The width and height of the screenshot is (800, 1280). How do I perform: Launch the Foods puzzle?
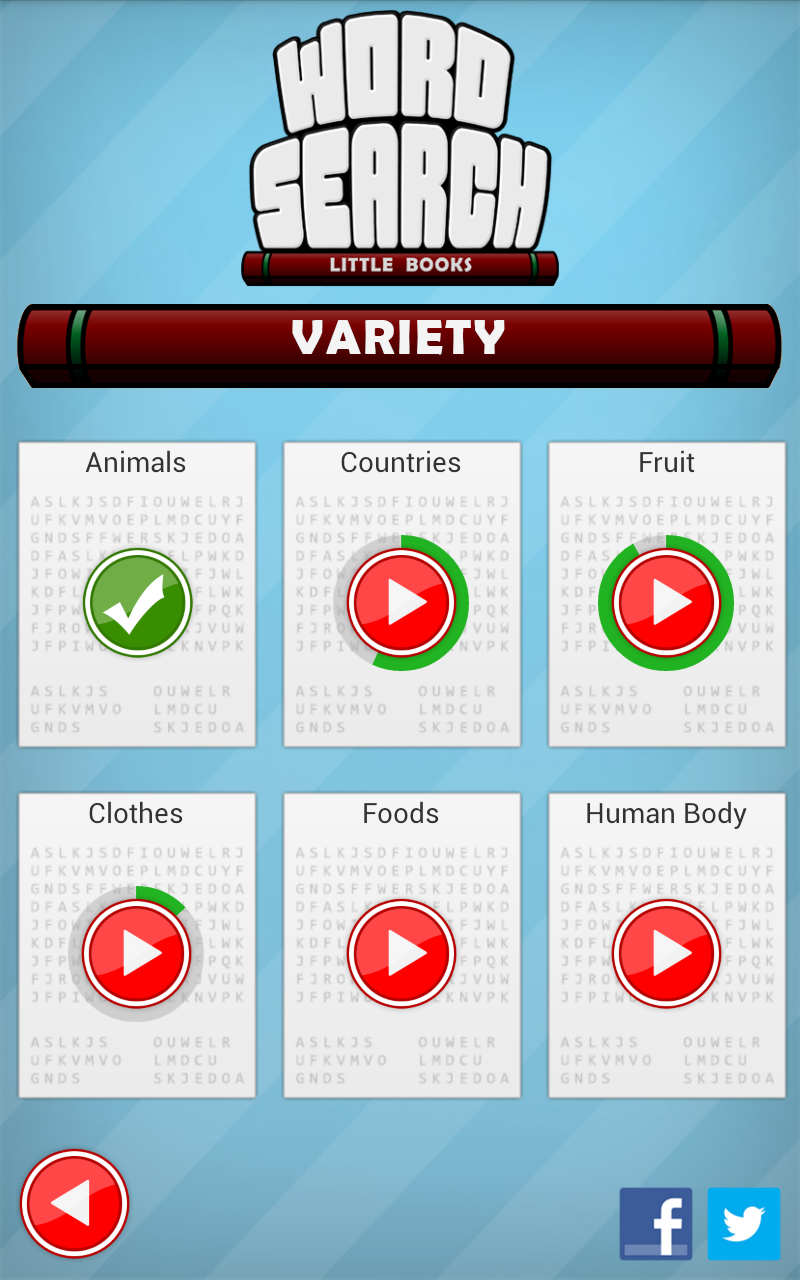pos(402,954)
